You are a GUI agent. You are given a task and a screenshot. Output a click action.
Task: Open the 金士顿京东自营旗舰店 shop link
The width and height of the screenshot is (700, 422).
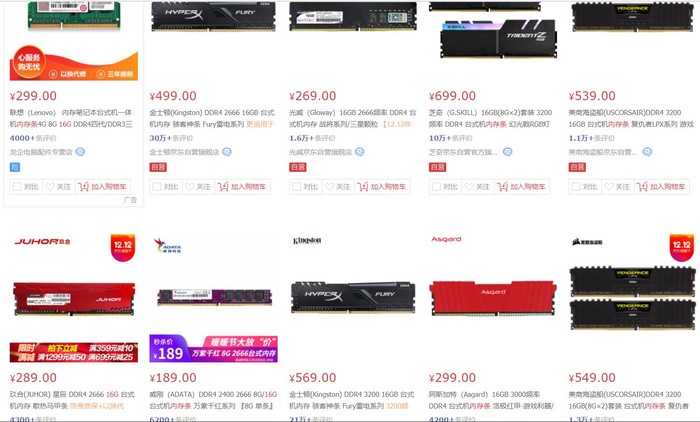coord(184,152)
